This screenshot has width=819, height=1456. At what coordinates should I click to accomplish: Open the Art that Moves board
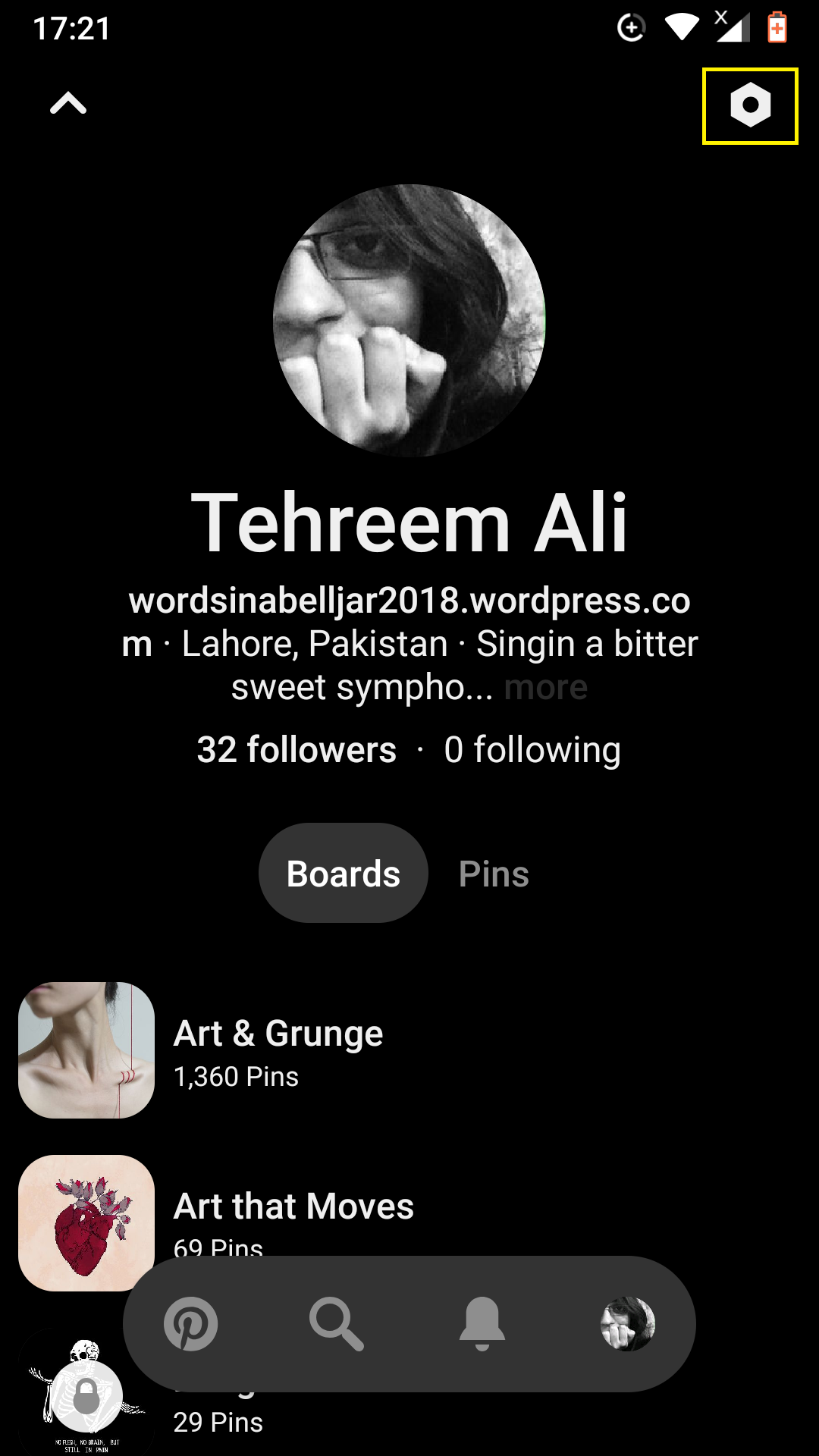point(409,1213)
